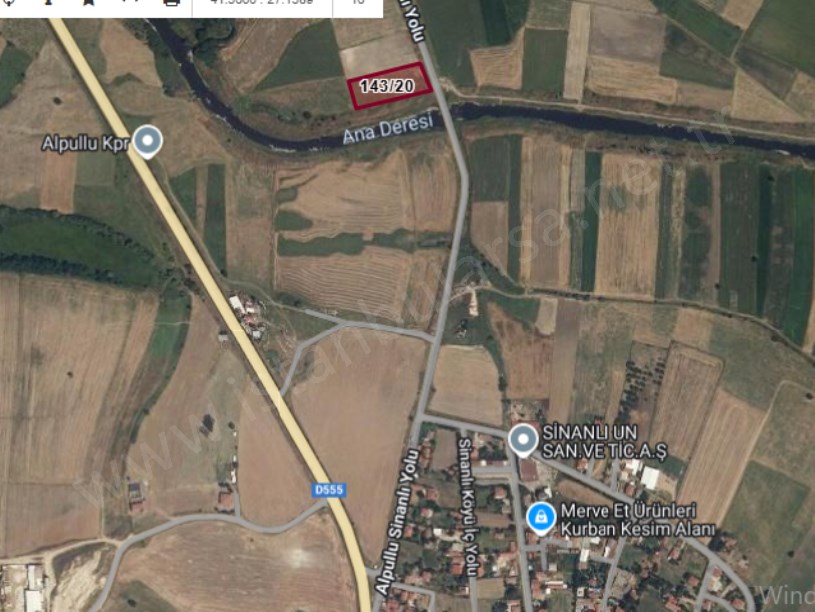The image size is (815, 612).
Task: Open the Alpullu Kpr place marker
Action: click(x=148, y=140)
